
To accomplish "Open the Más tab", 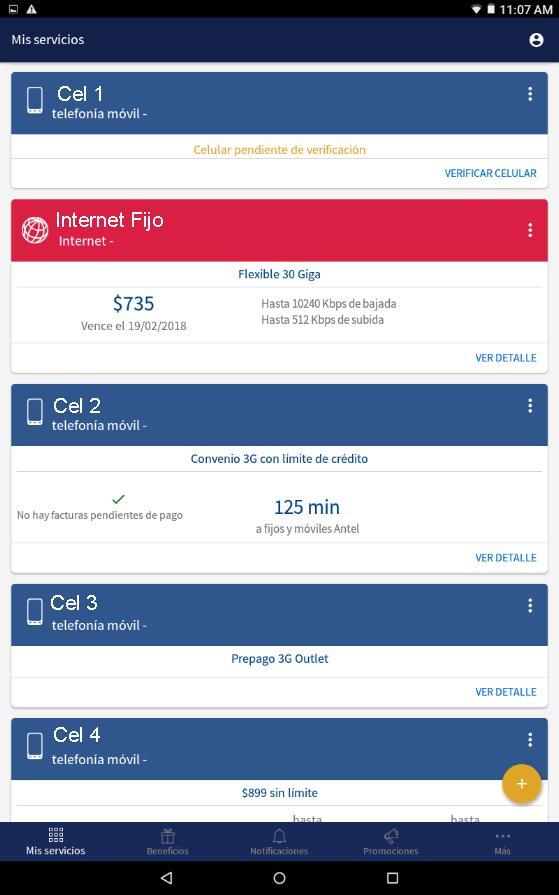I will coord(502,842).
